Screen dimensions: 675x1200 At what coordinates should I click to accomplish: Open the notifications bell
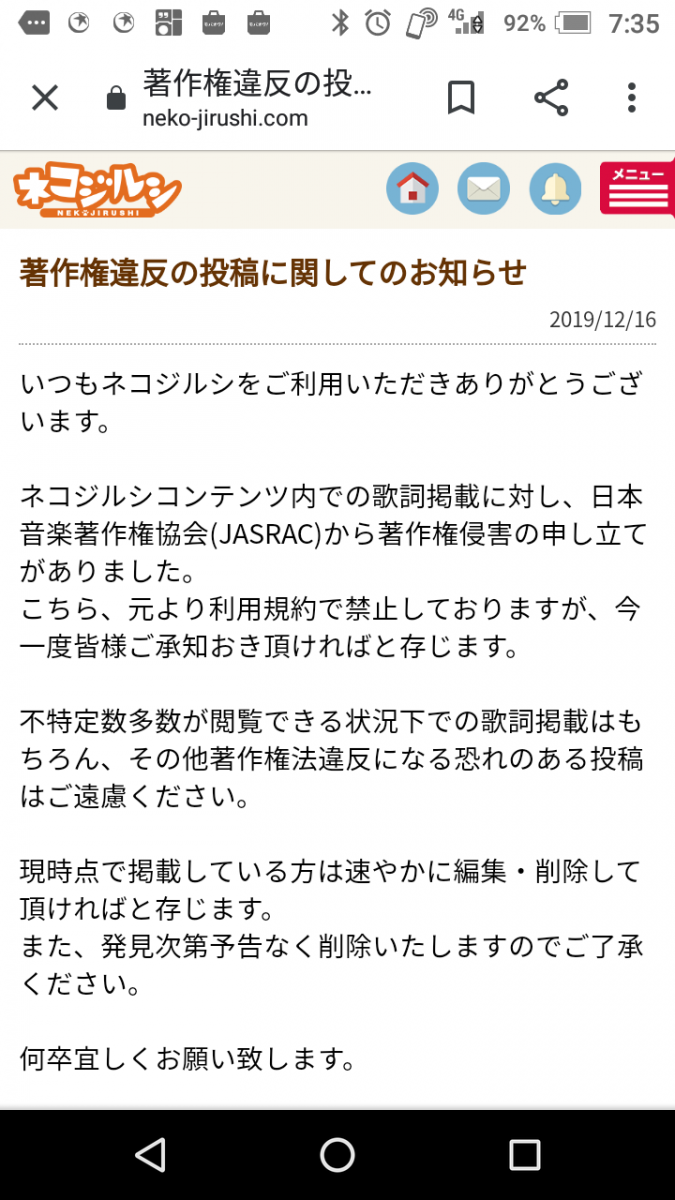point(555,189)
